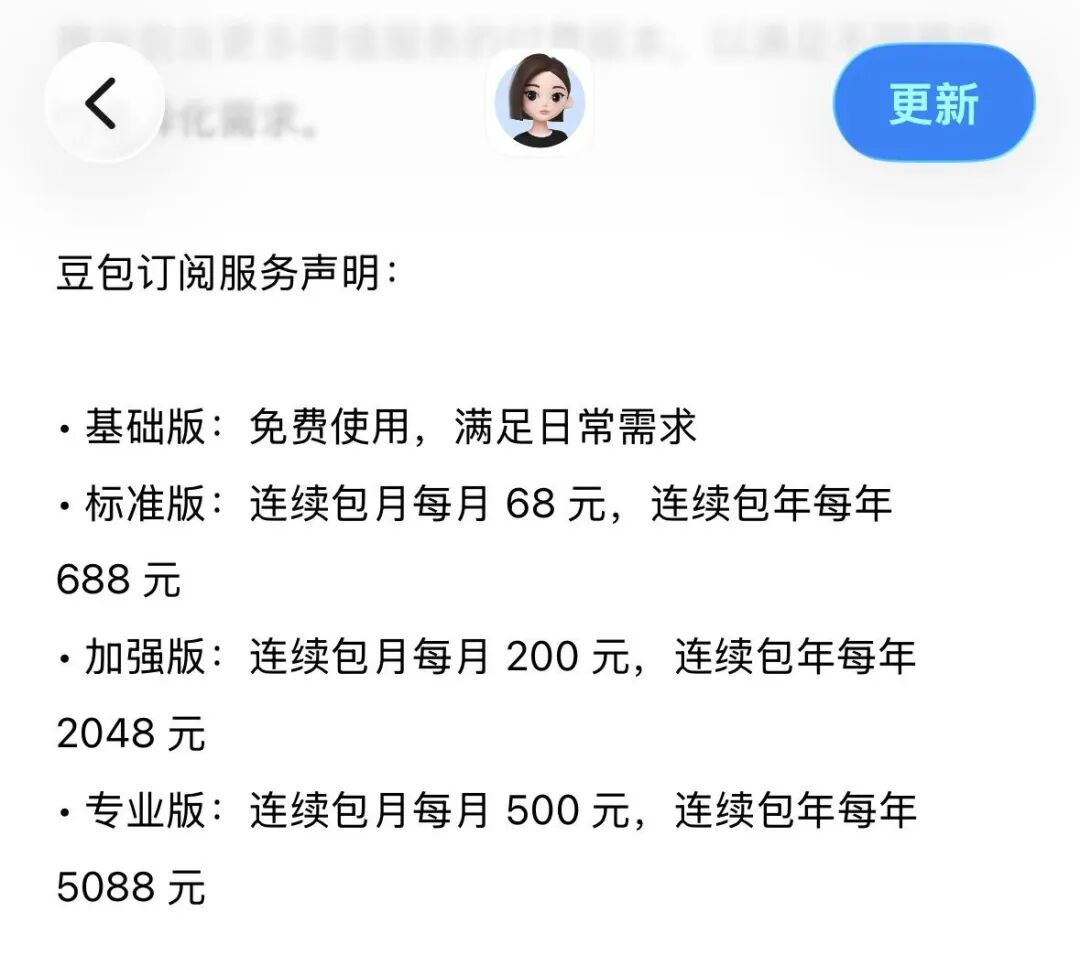Open the Doubao avatar icon

click(540, 103)
